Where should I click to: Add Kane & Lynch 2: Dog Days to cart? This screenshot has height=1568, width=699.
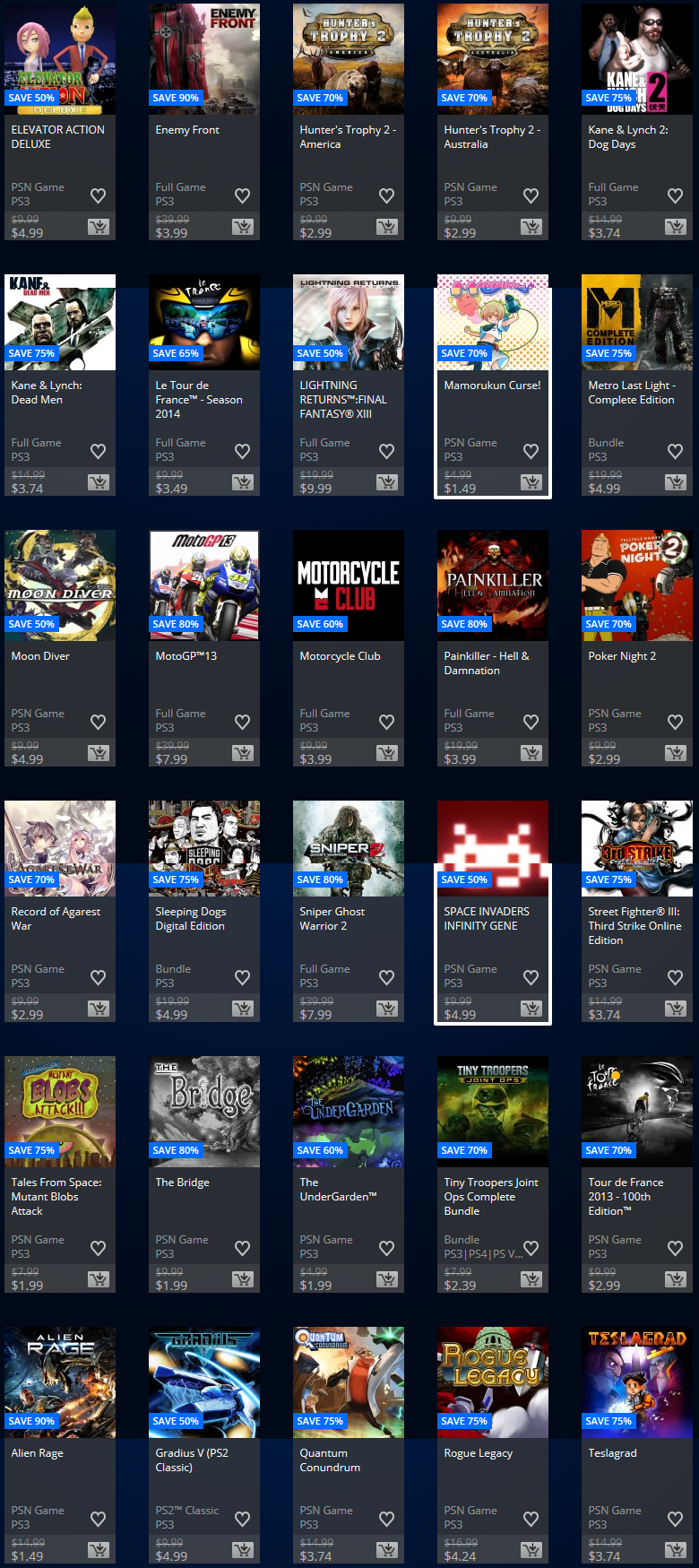675,227
